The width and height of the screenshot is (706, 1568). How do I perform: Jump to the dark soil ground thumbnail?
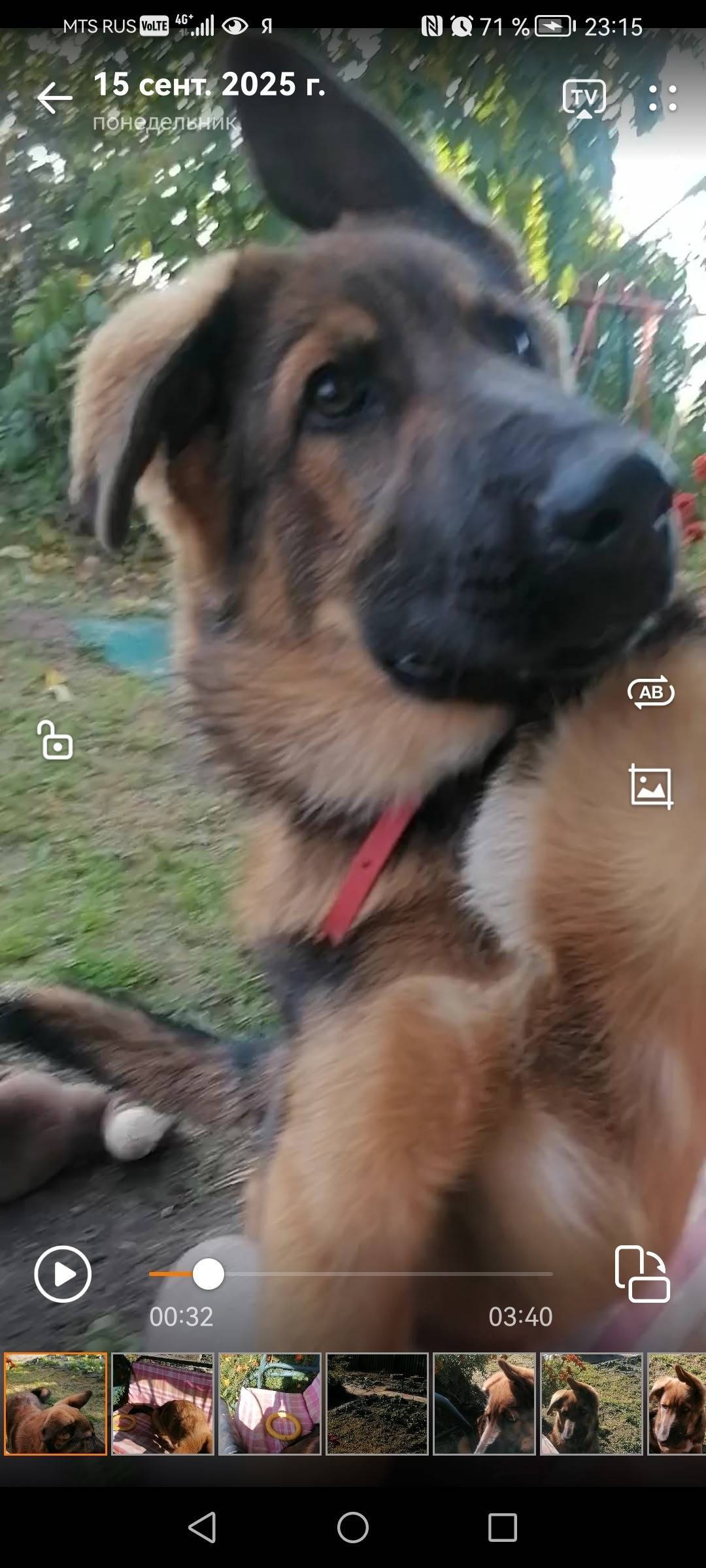[x=377, y=1403]
